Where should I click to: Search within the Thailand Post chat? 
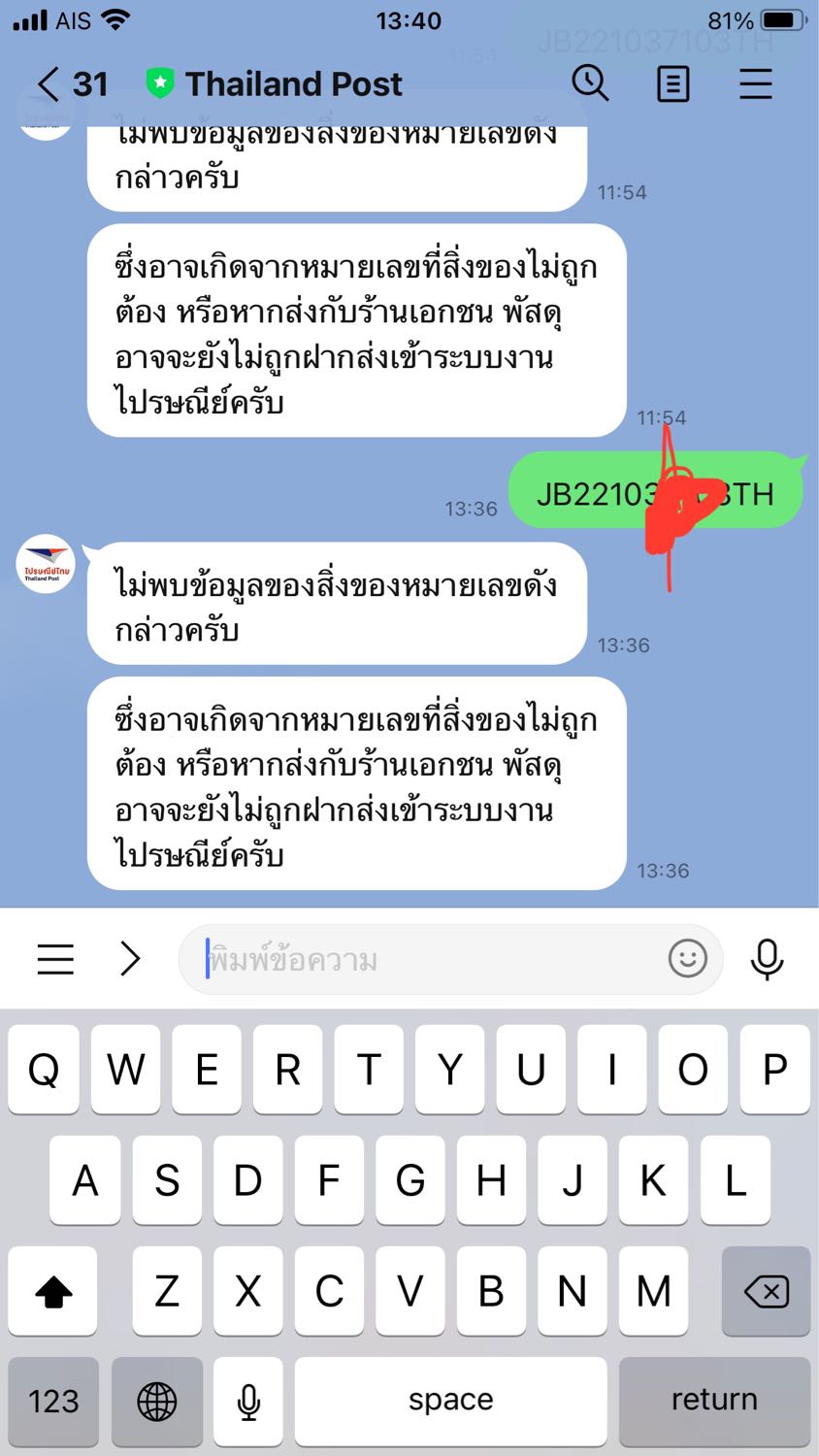pyautogui.click(x=590, y=84)
